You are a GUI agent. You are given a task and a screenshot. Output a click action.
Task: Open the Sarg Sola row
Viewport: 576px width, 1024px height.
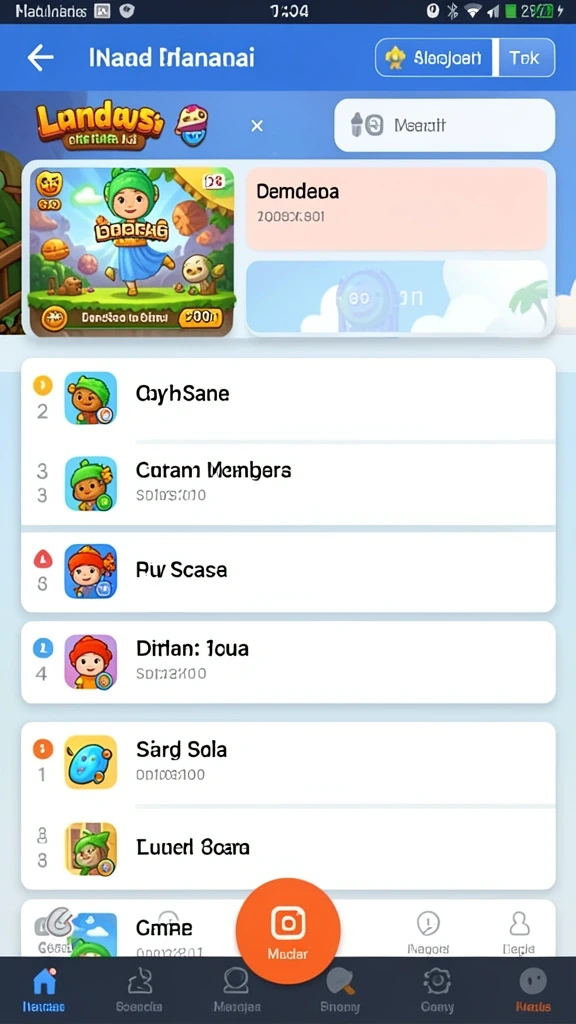click(288, 763)
